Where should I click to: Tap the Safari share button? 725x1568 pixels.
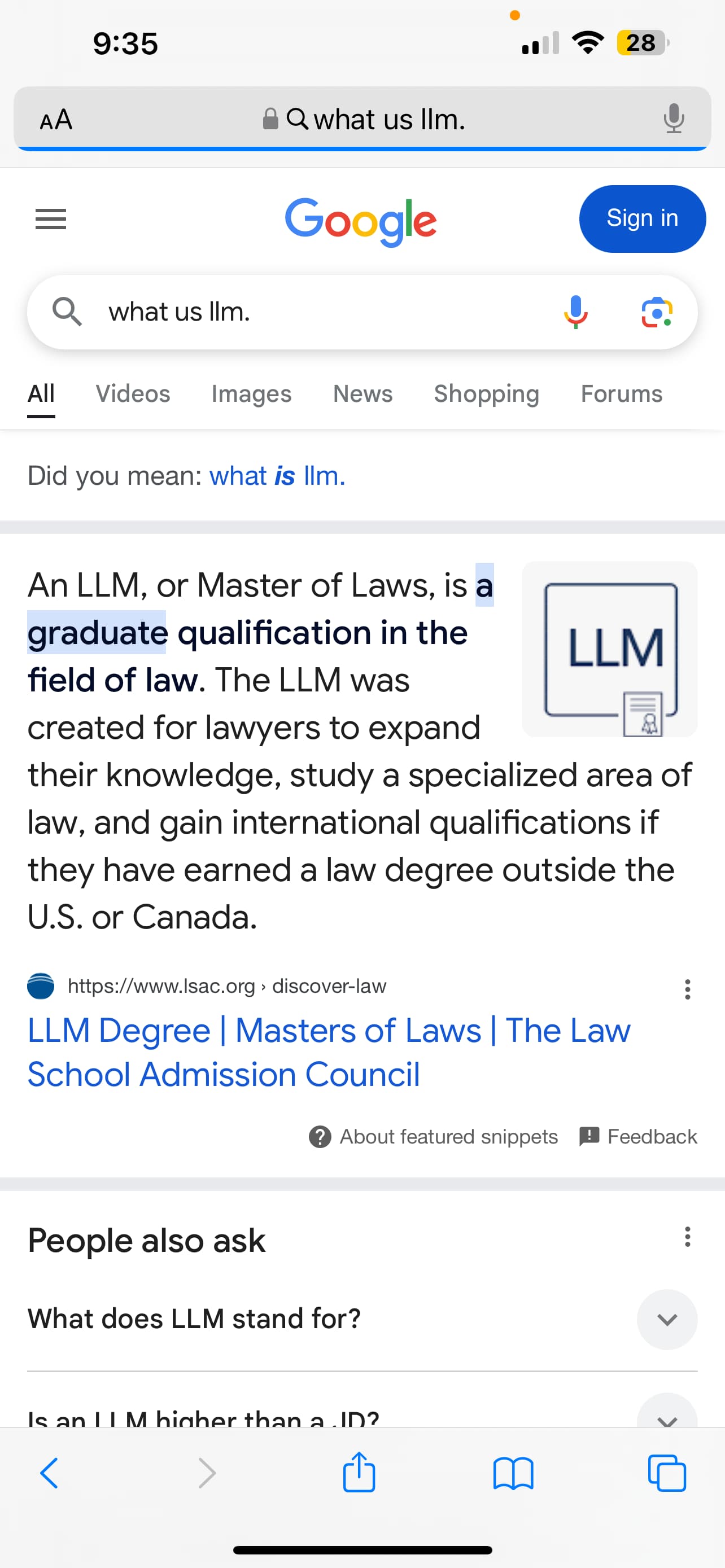[359, 1472]
